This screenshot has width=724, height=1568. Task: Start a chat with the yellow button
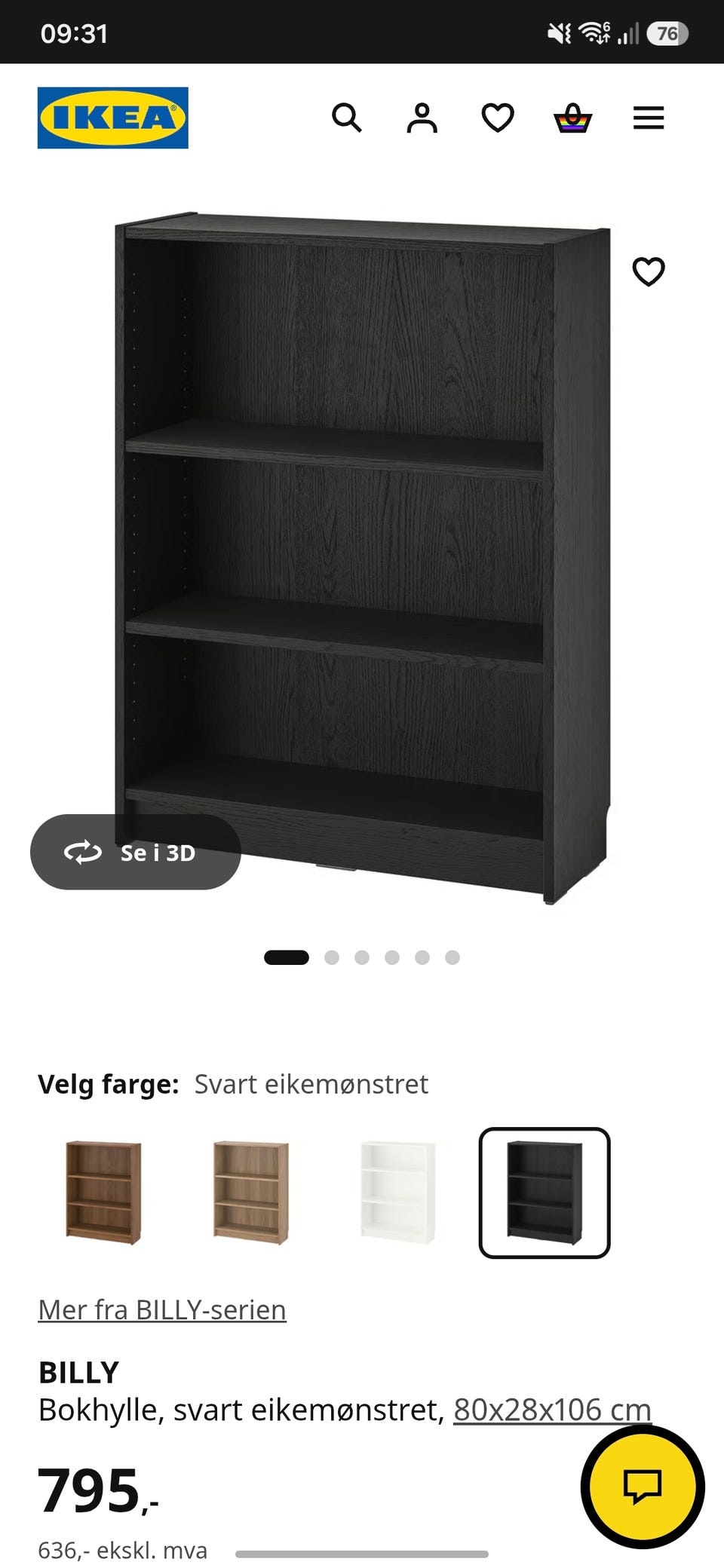pyautogui.click(x=643, y=1487)
